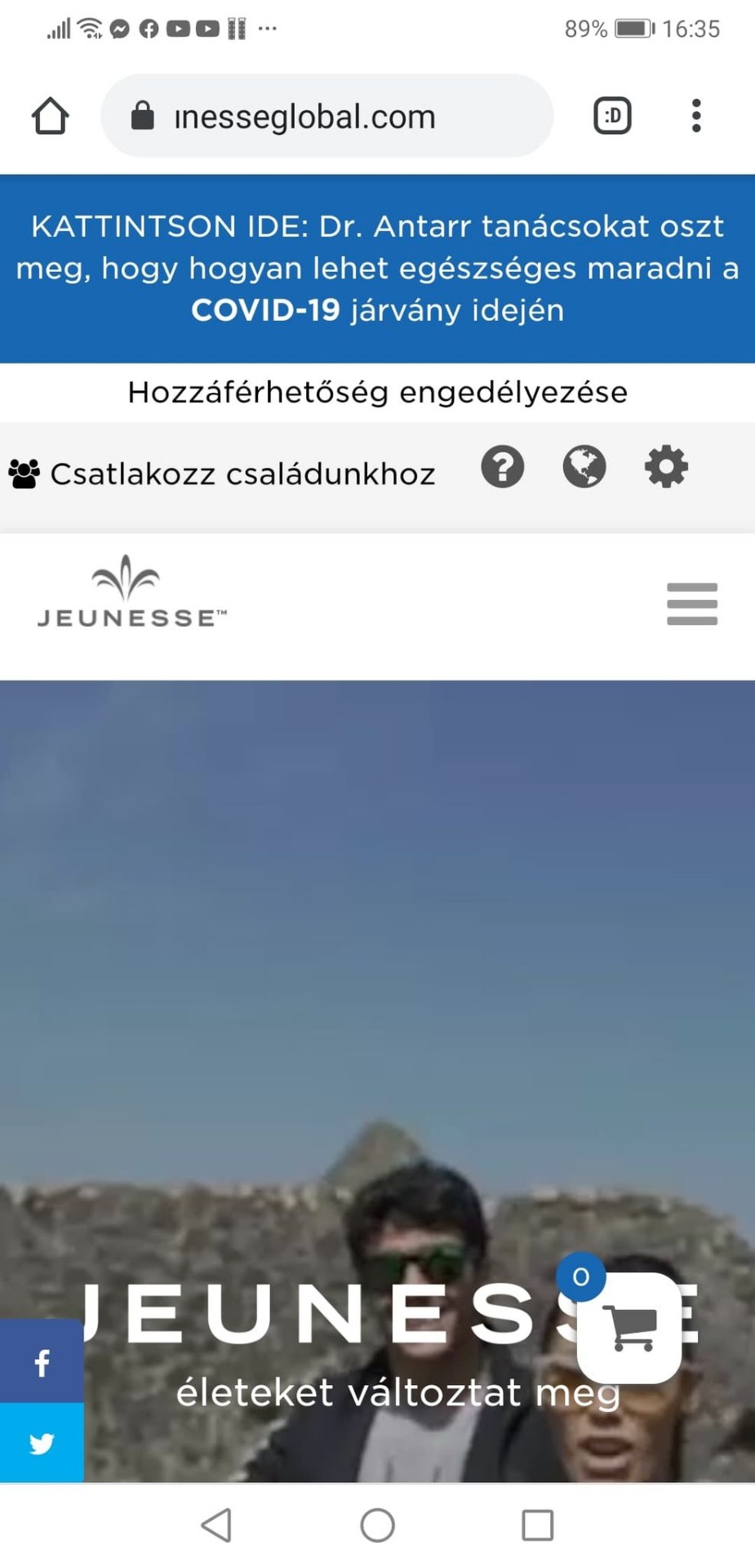Open Csatlakozz családunkhoz link

click(222, 474)
